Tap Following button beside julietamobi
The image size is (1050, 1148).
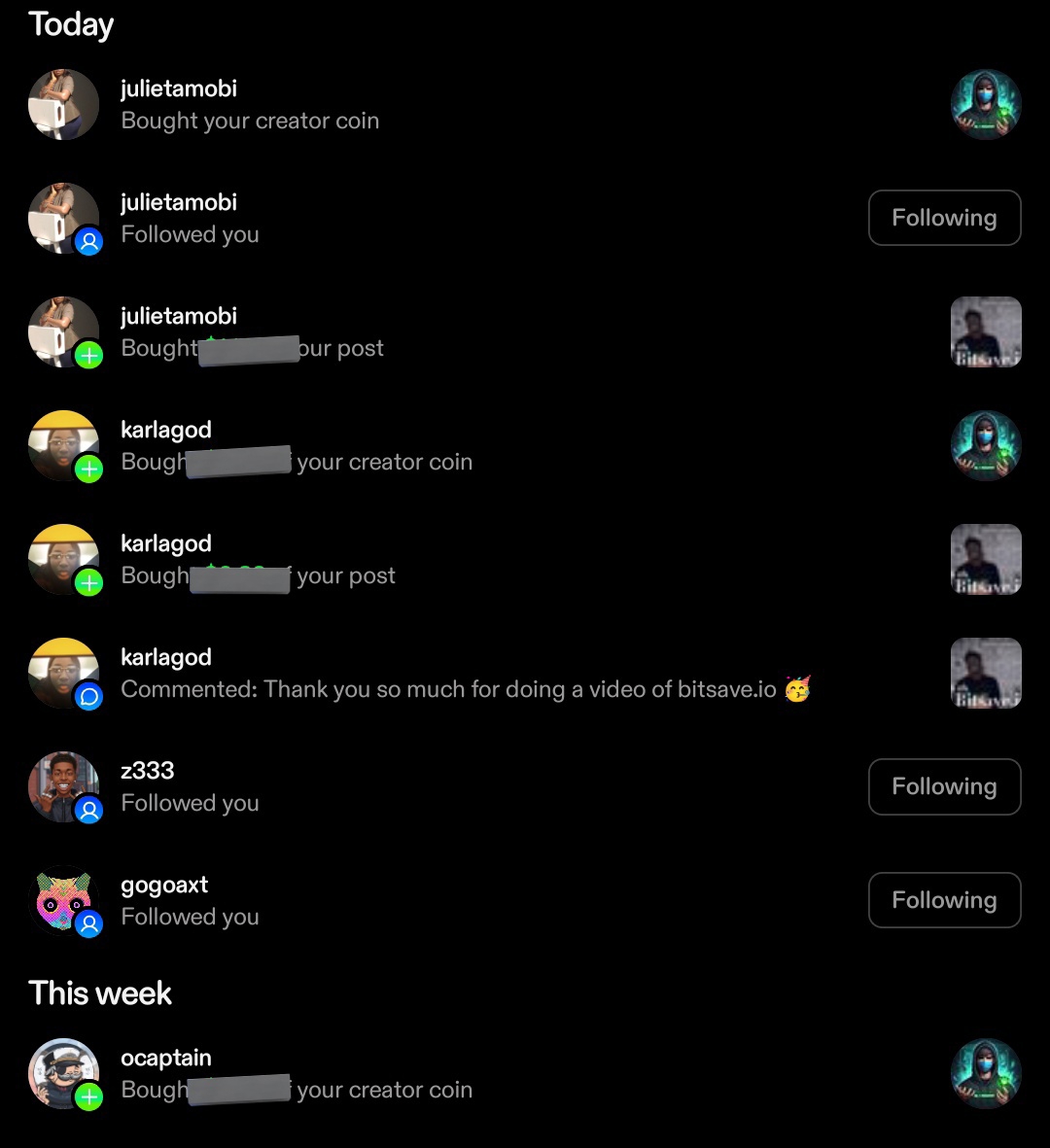tap(944, 218)
